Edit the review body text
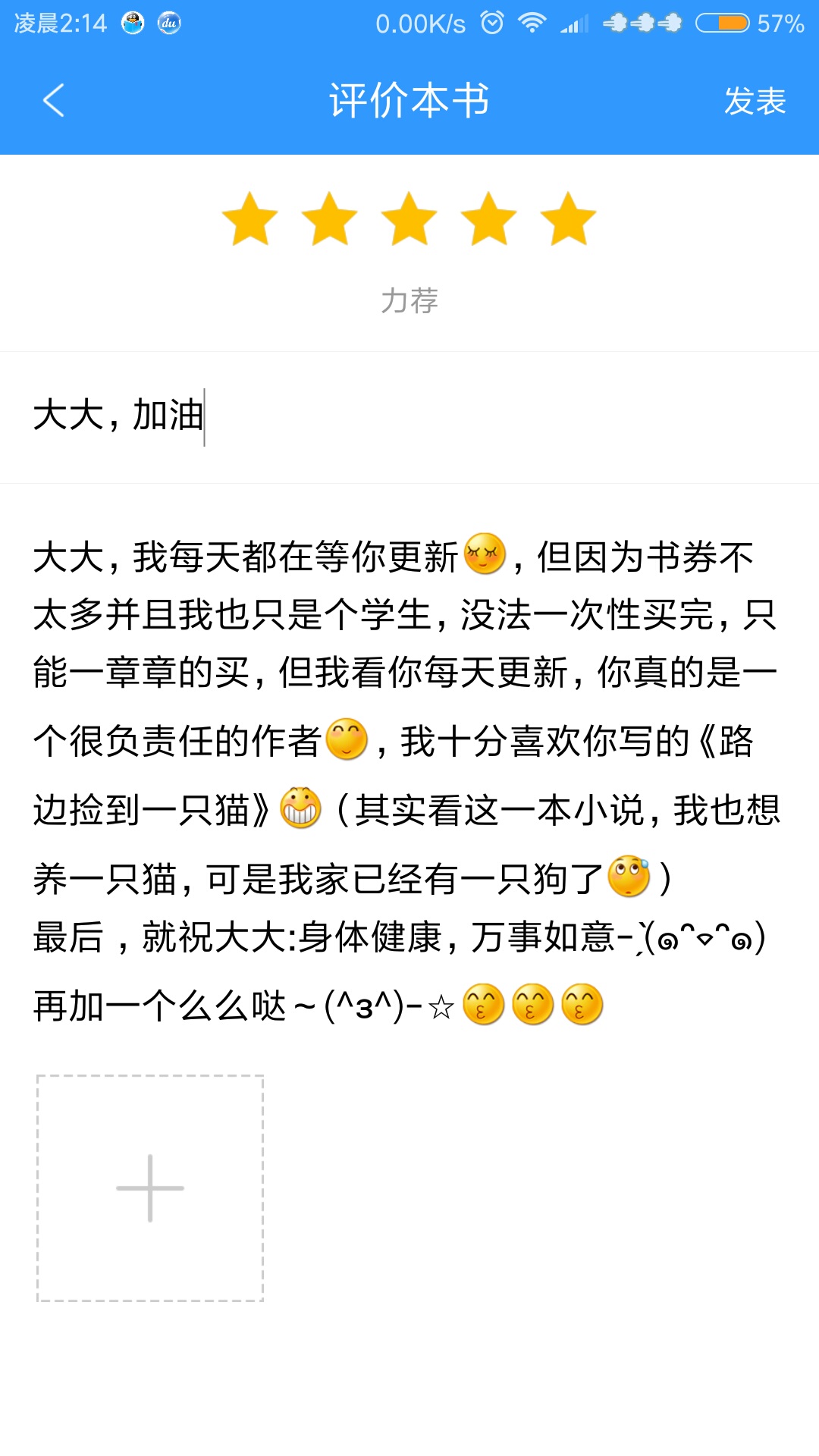Viewport: 819px width, 1456px height. 409,781
